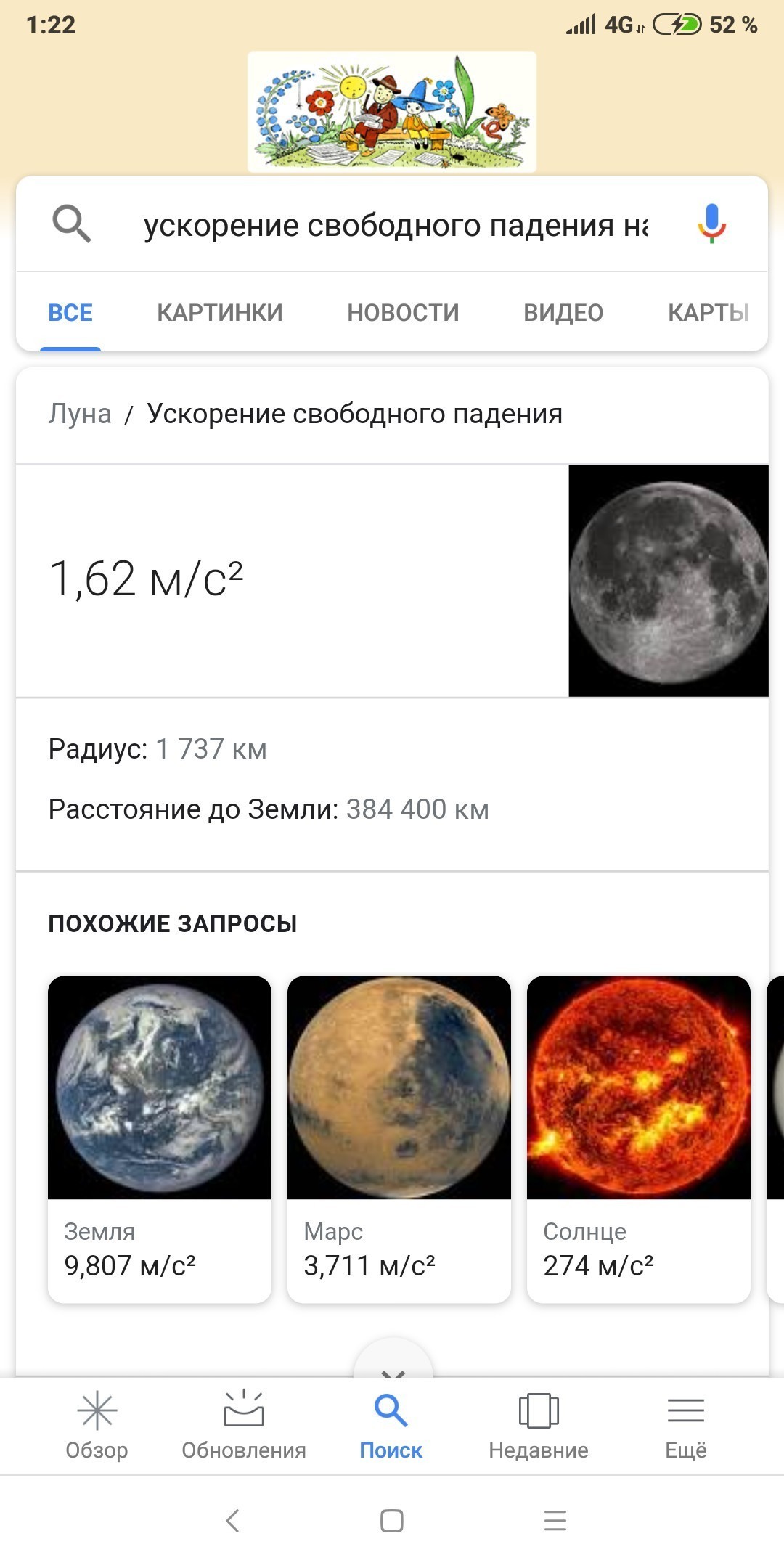Edit the search query text field
This screenshot has width=784, height=1568.
(396, 225)
